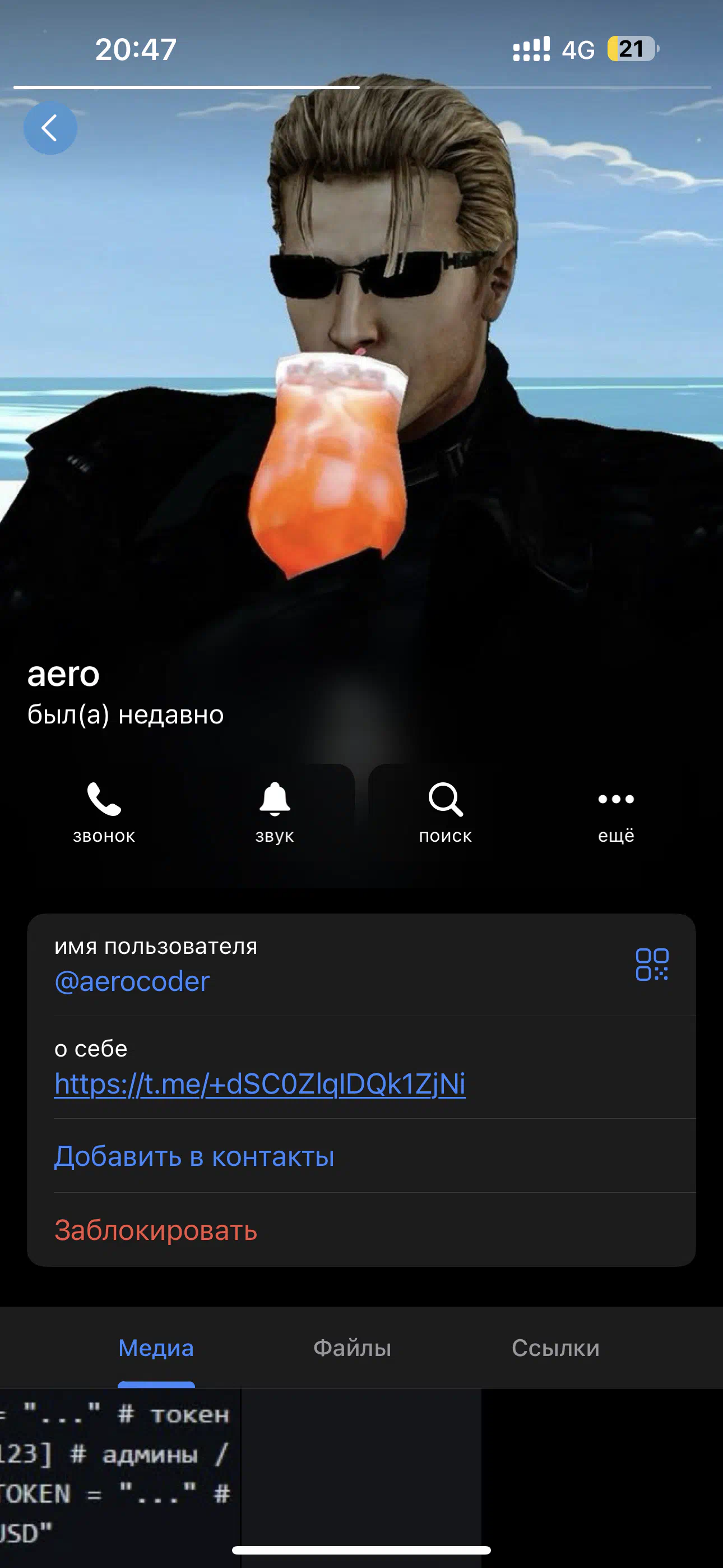The width and height of the screenshot is (723, 1568).
Task: Open the t.me link in о себе
Action: point(260,1084)
